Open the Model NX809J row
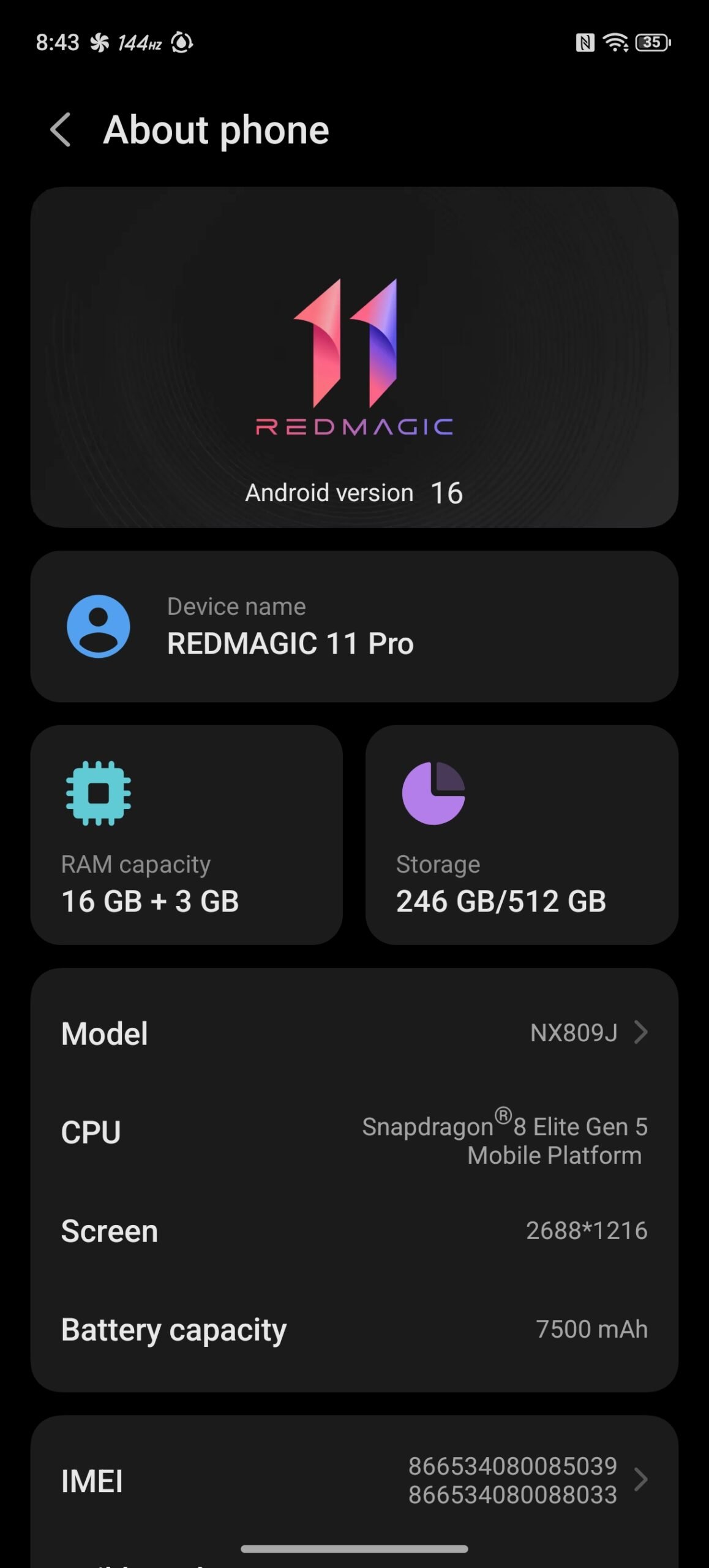Screen dimensions: 709x1568 point(354,1033)
